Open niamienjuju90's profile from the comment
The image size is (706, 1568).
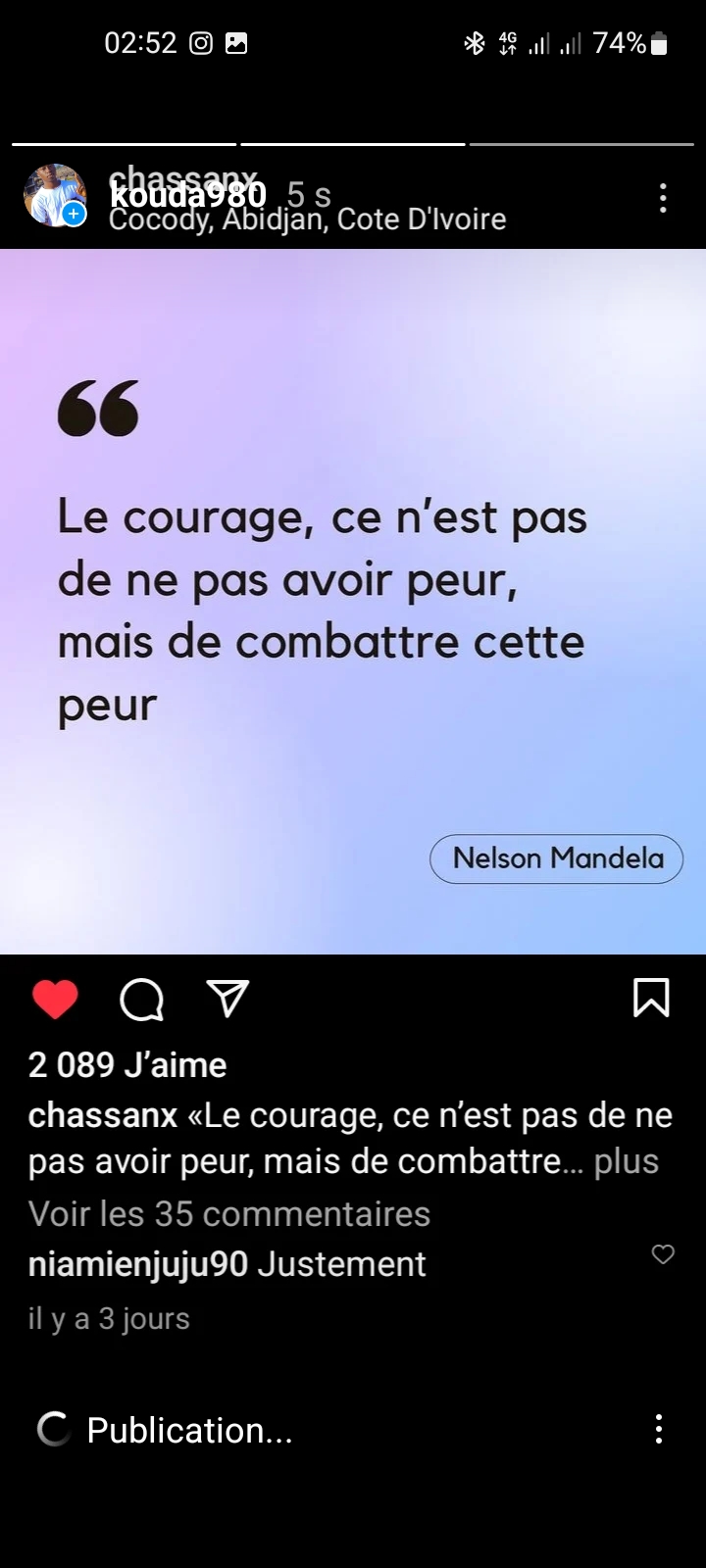pyautogui.click(x=138, y=1264)
